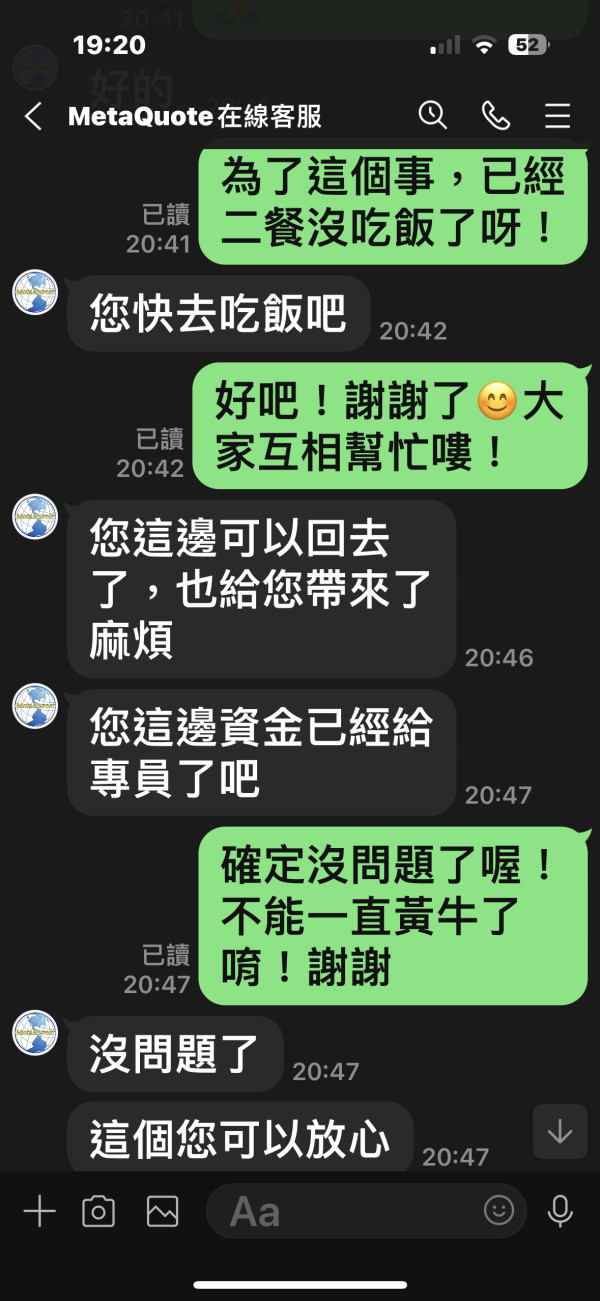Image resolution: width=600 pixels, height=1301 pixels.
Task: Open the emoji and sticker picker
Action: 498,1211
